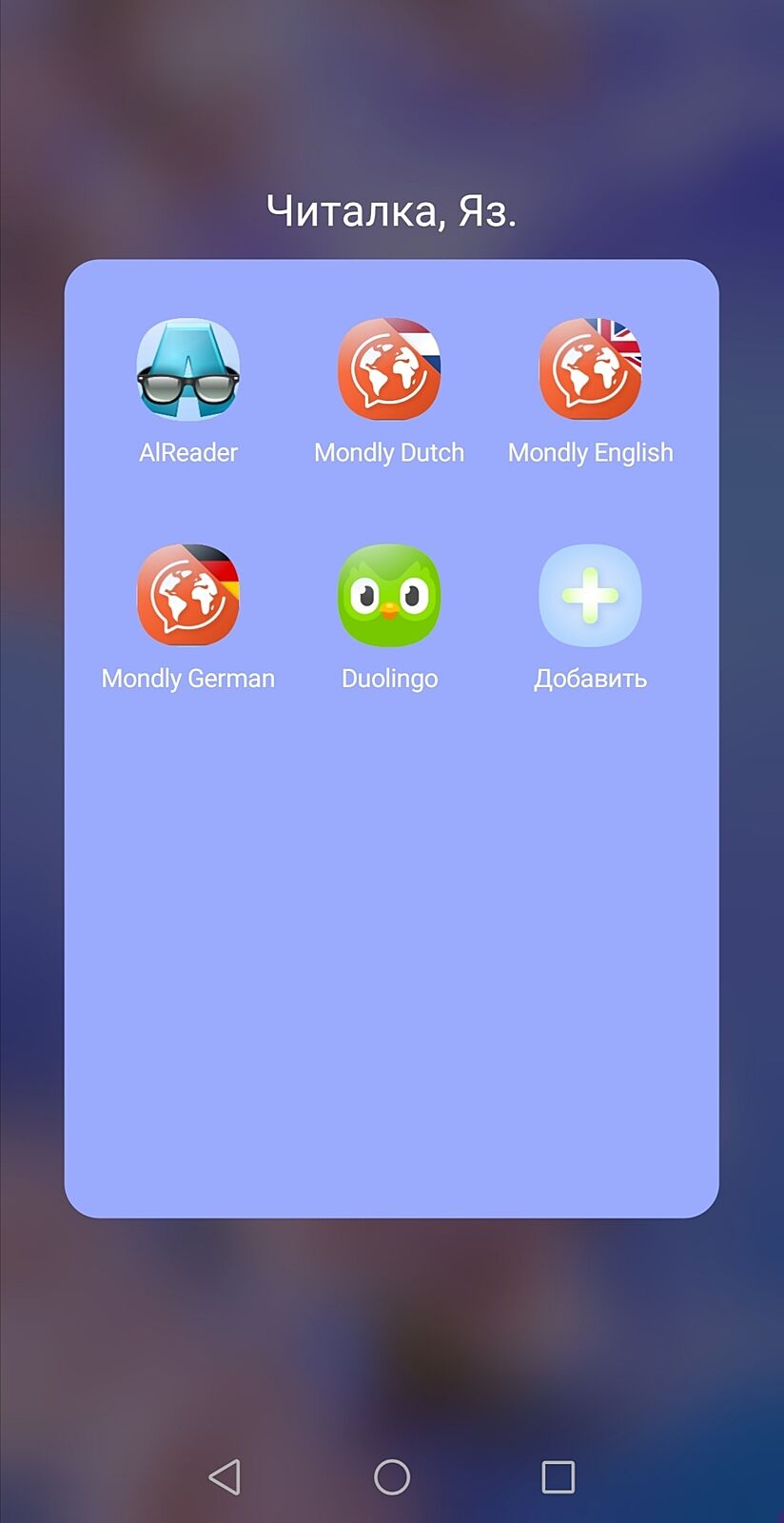The image size is (784, 1523).
Task: Show recent apps
Action: coord(559,1477)
